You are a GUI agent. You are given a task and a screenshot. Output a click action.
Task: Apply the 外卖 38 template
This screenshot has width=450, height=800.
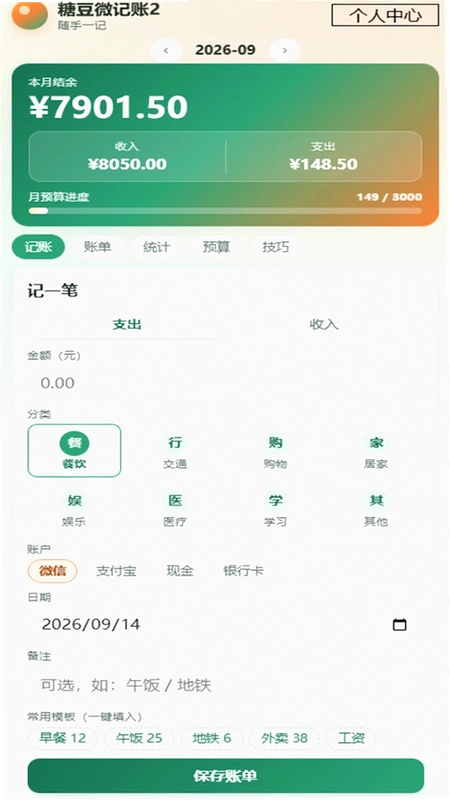coord(284,738)
